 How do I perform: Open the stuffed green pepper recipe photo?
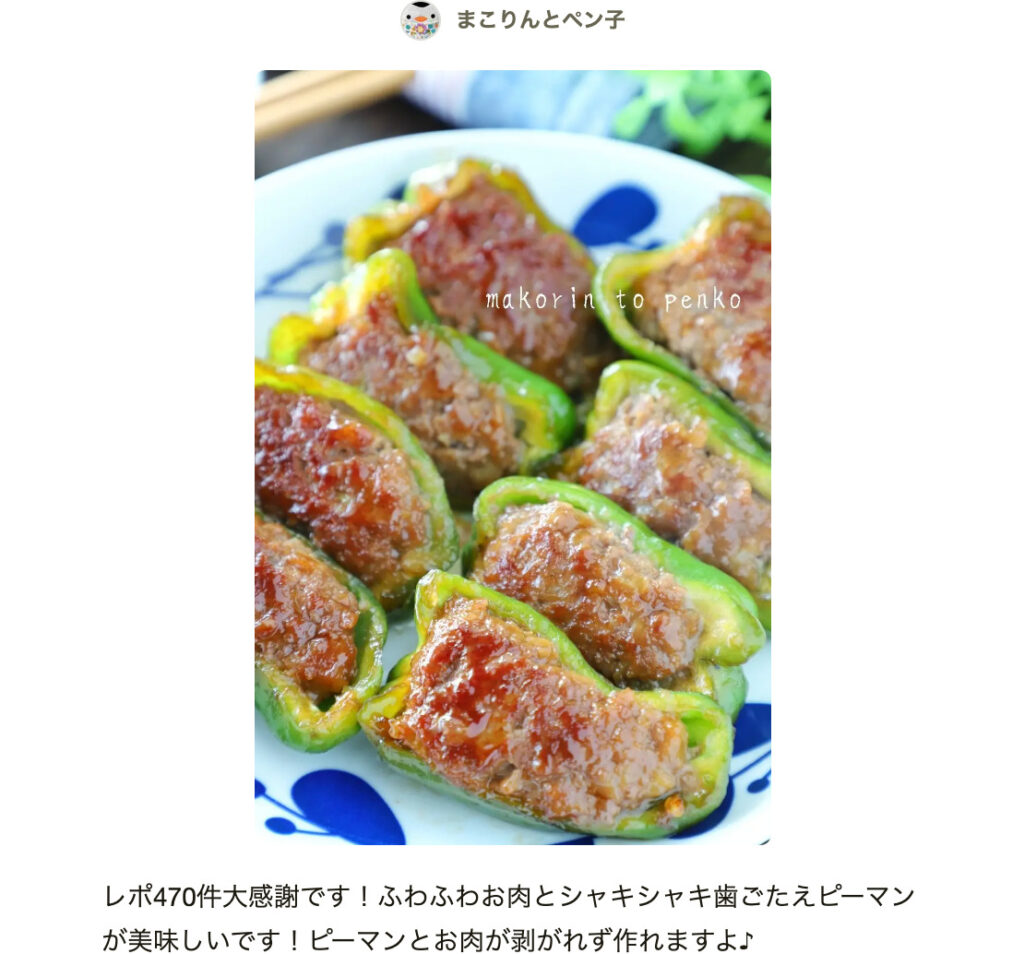[x=512, y=457]
